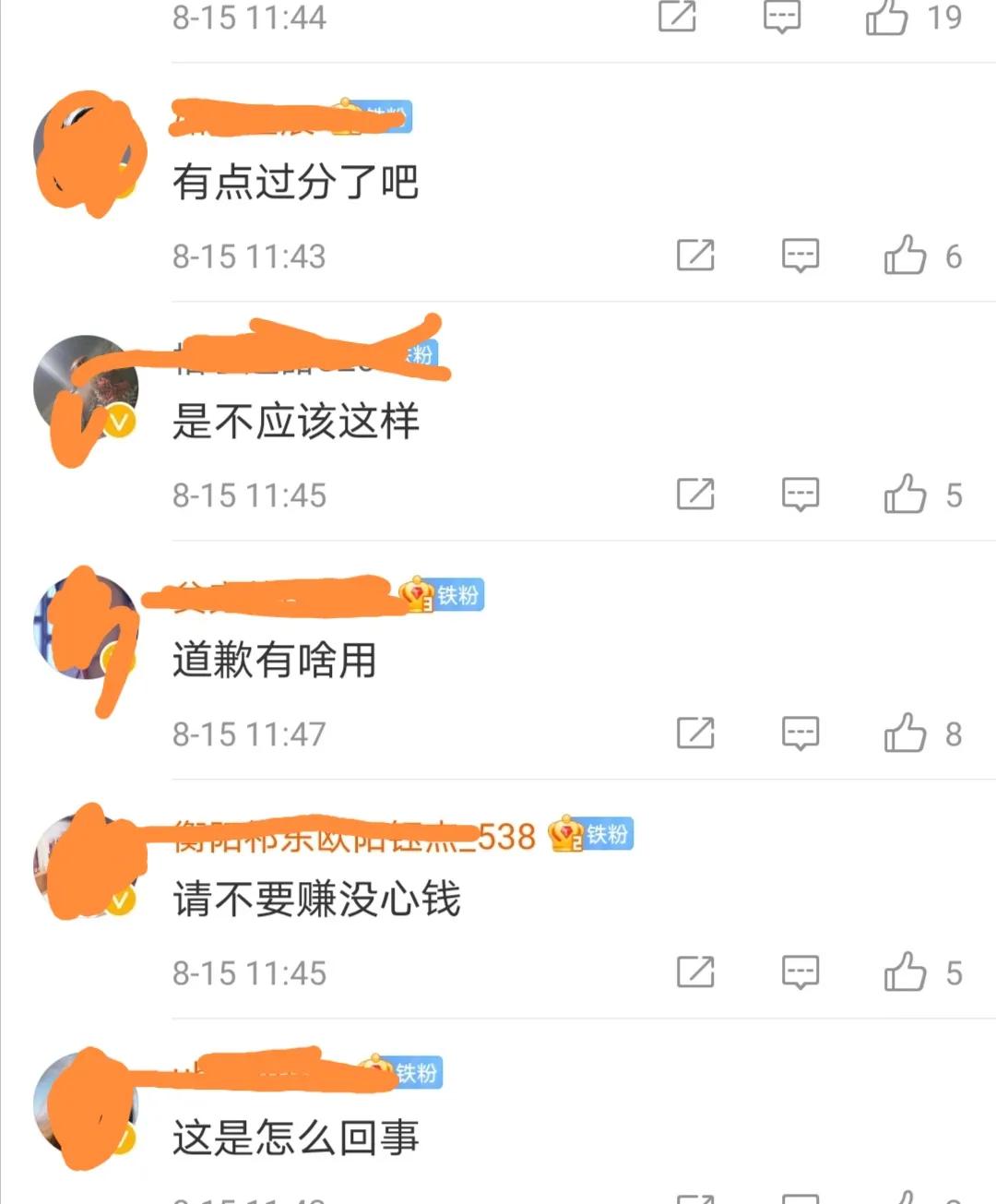This screenshot has height=1204, width=996.
Task: Open the avatar beside '这是怎么回事'
Action: [85, 1105]
